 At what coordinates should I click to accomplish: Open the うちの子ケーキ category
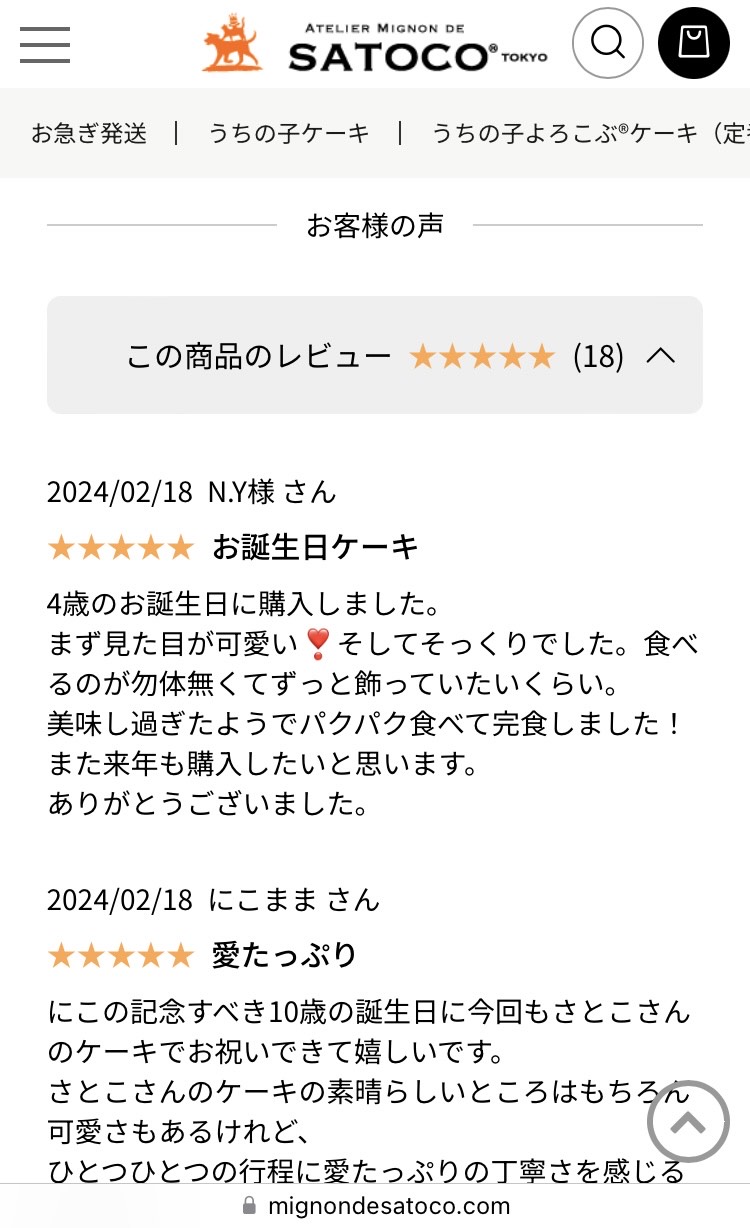click(289, 133)
